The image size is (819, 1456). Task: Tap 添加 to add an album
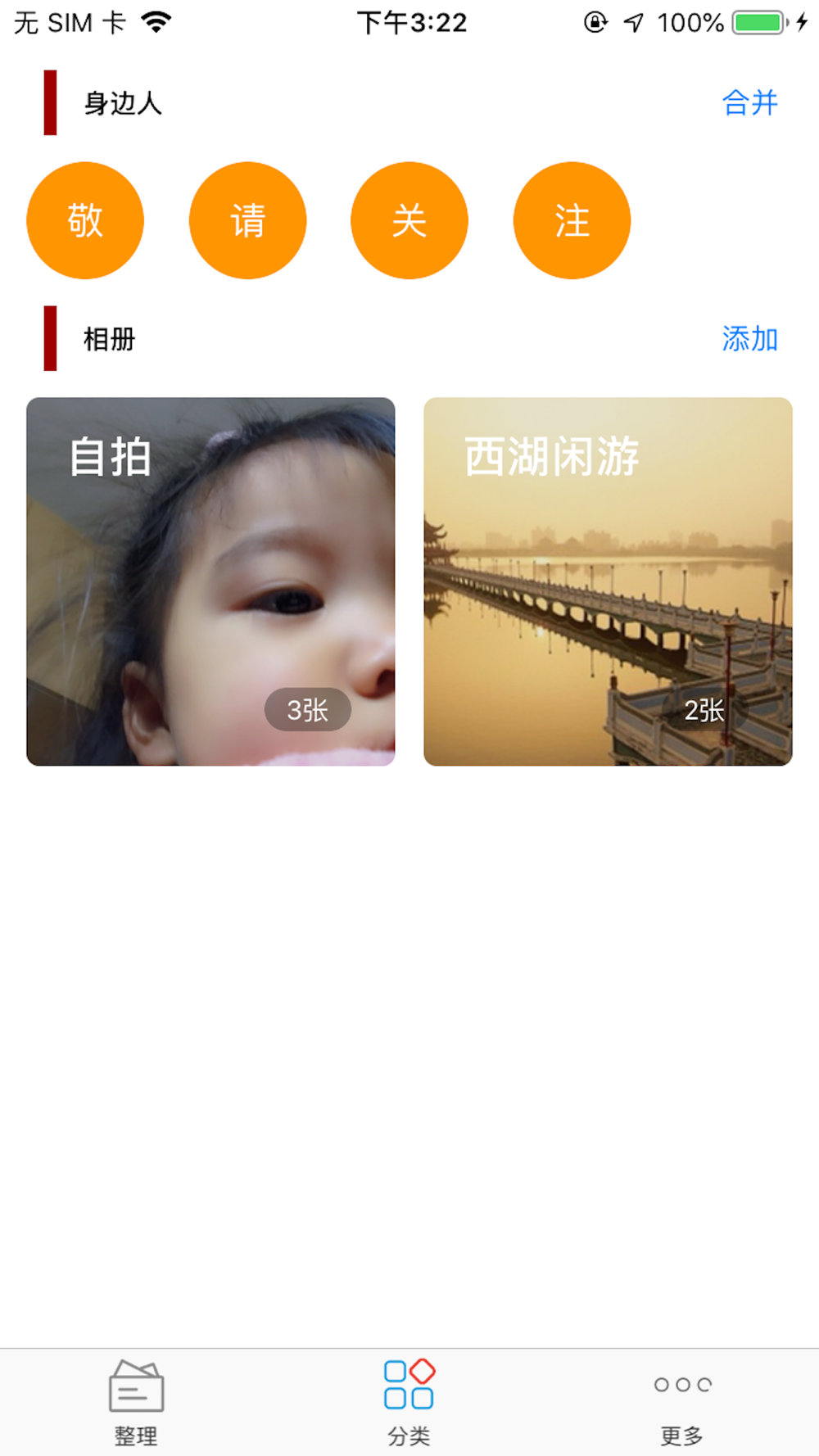point(749,339)
